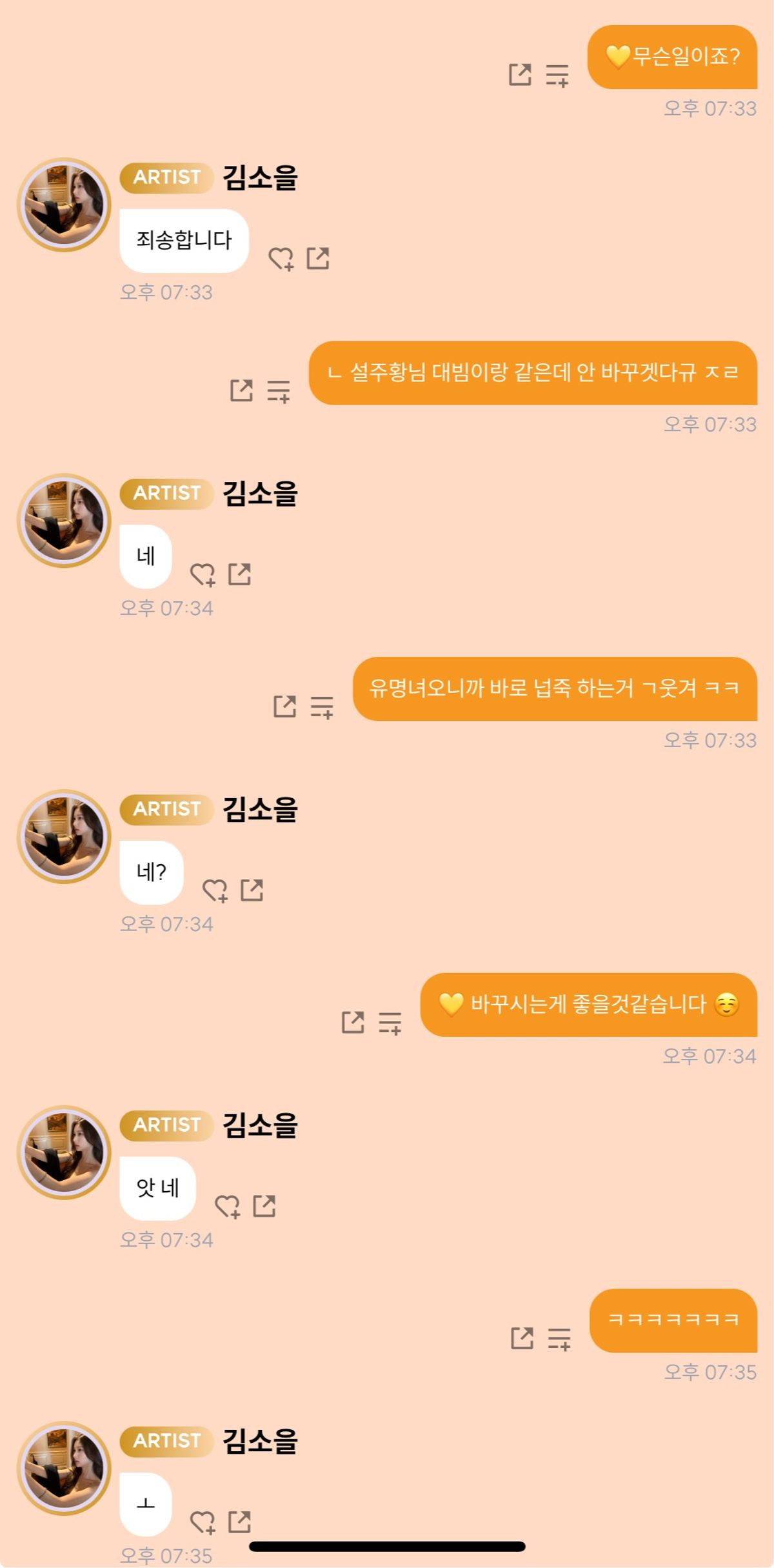Like the artist's '죄송합니다' message
The width and height of the screenshot is (774, 1568).
coord(281,259)
